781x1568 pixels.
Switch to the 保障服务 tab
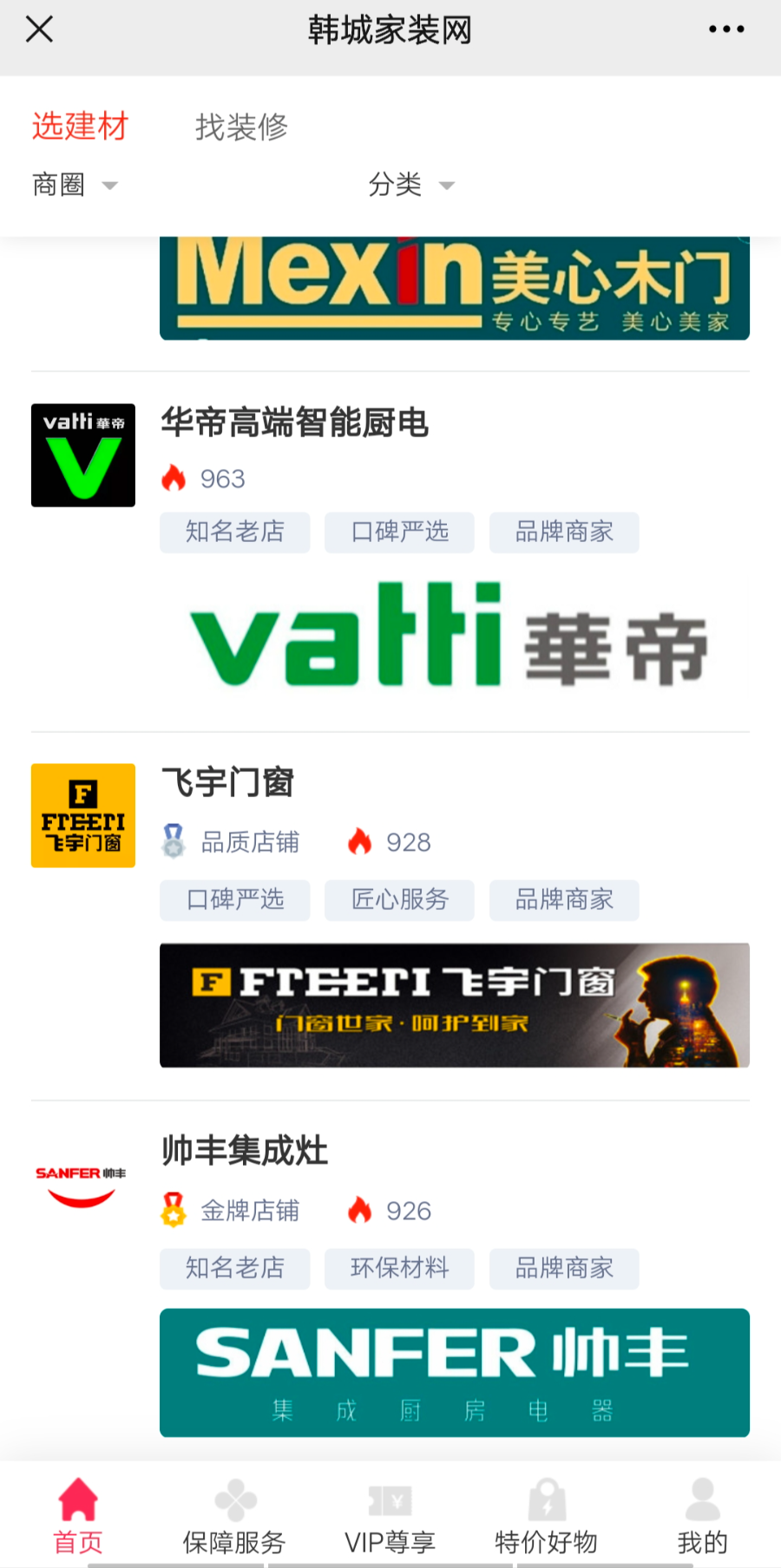[234, 1516]
